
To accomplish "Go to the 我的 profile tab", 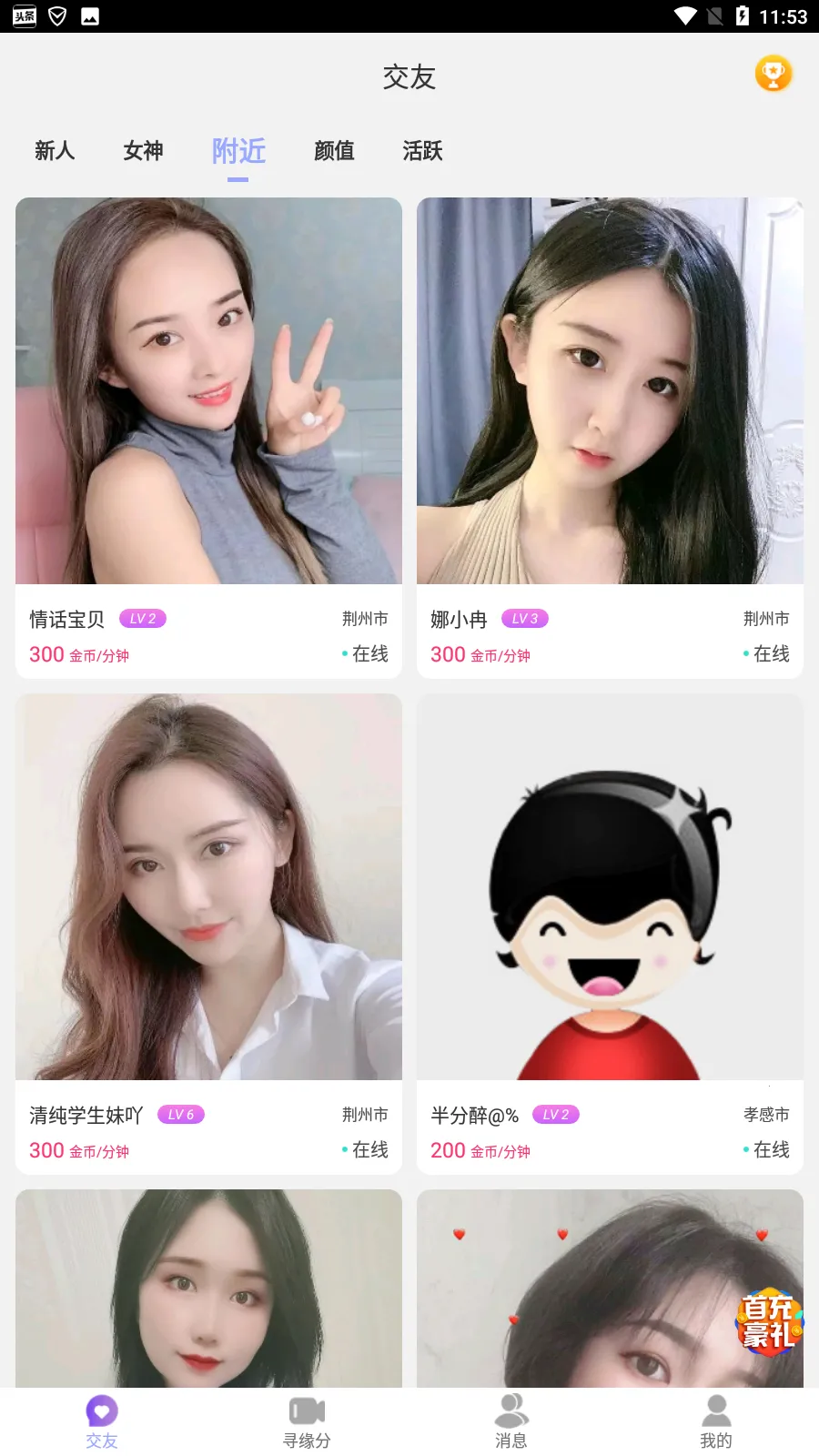I will pyautogui.click(x=716, y=1421).
